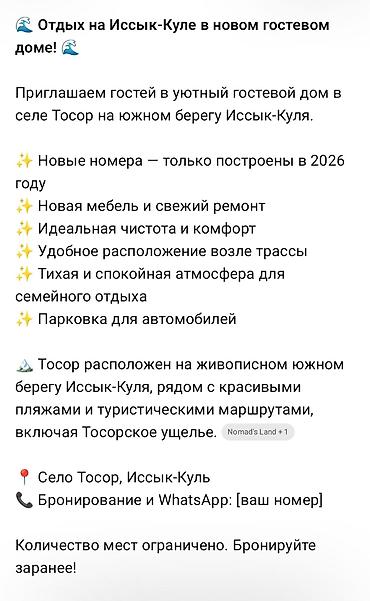Open the Nomad's Land +1 source chip
The image size is (370, 601).
coord(258,432)
